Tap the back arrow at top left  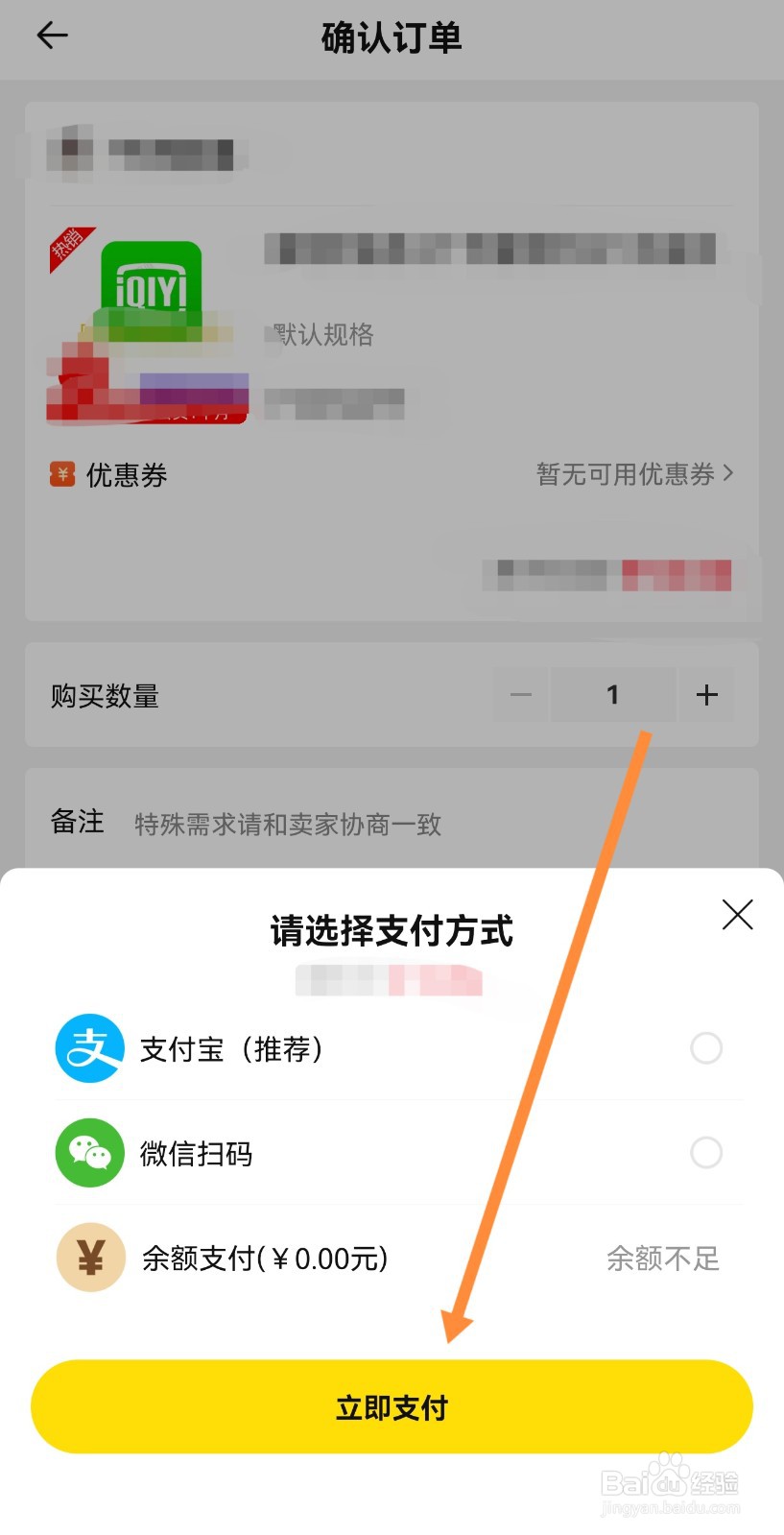52,36
